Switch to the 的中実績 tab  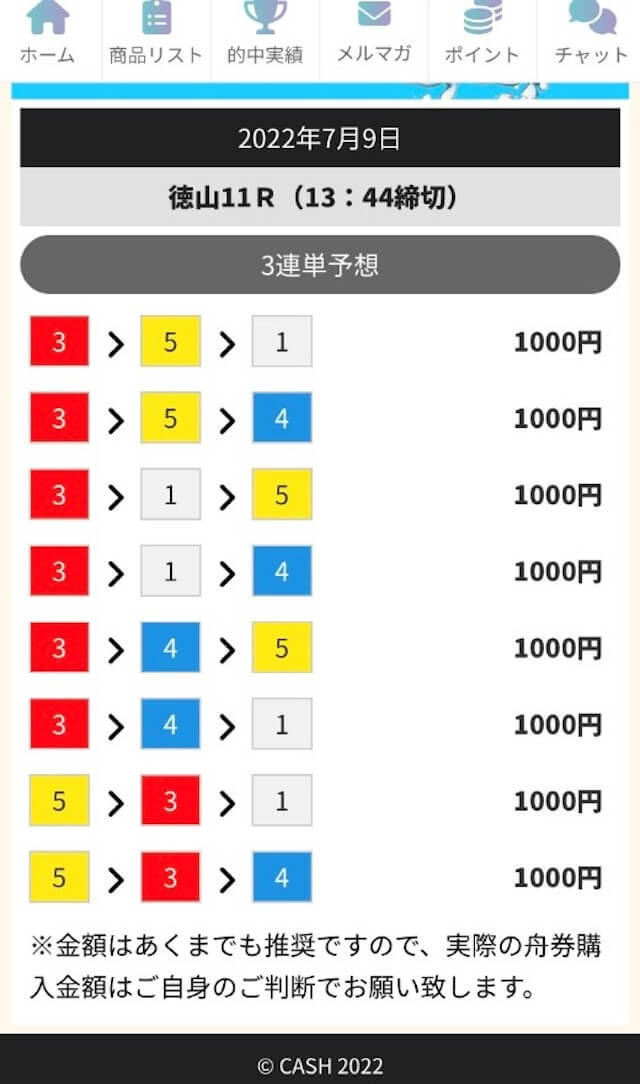tap(265, 36)
